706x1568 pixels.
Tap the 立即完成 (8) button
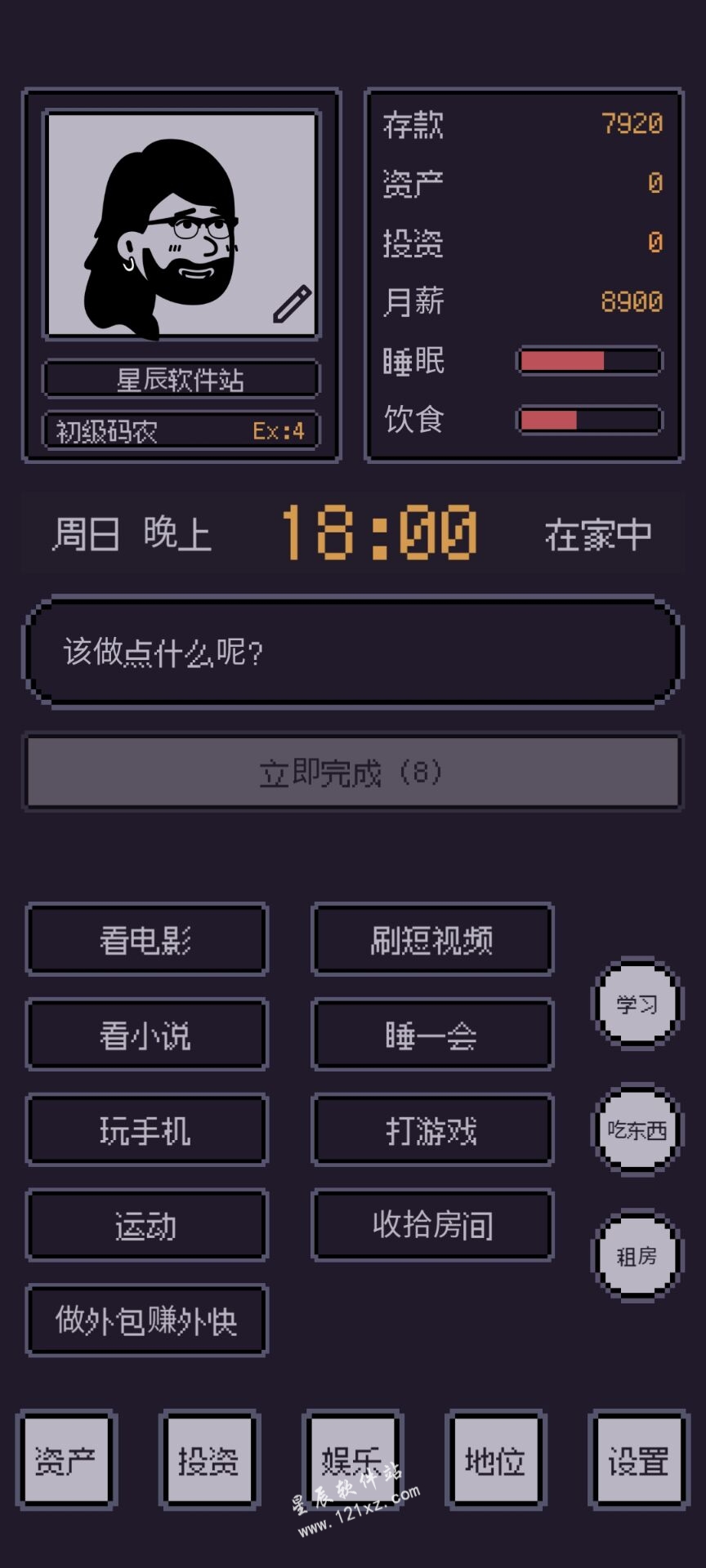(x=352, y=772)
